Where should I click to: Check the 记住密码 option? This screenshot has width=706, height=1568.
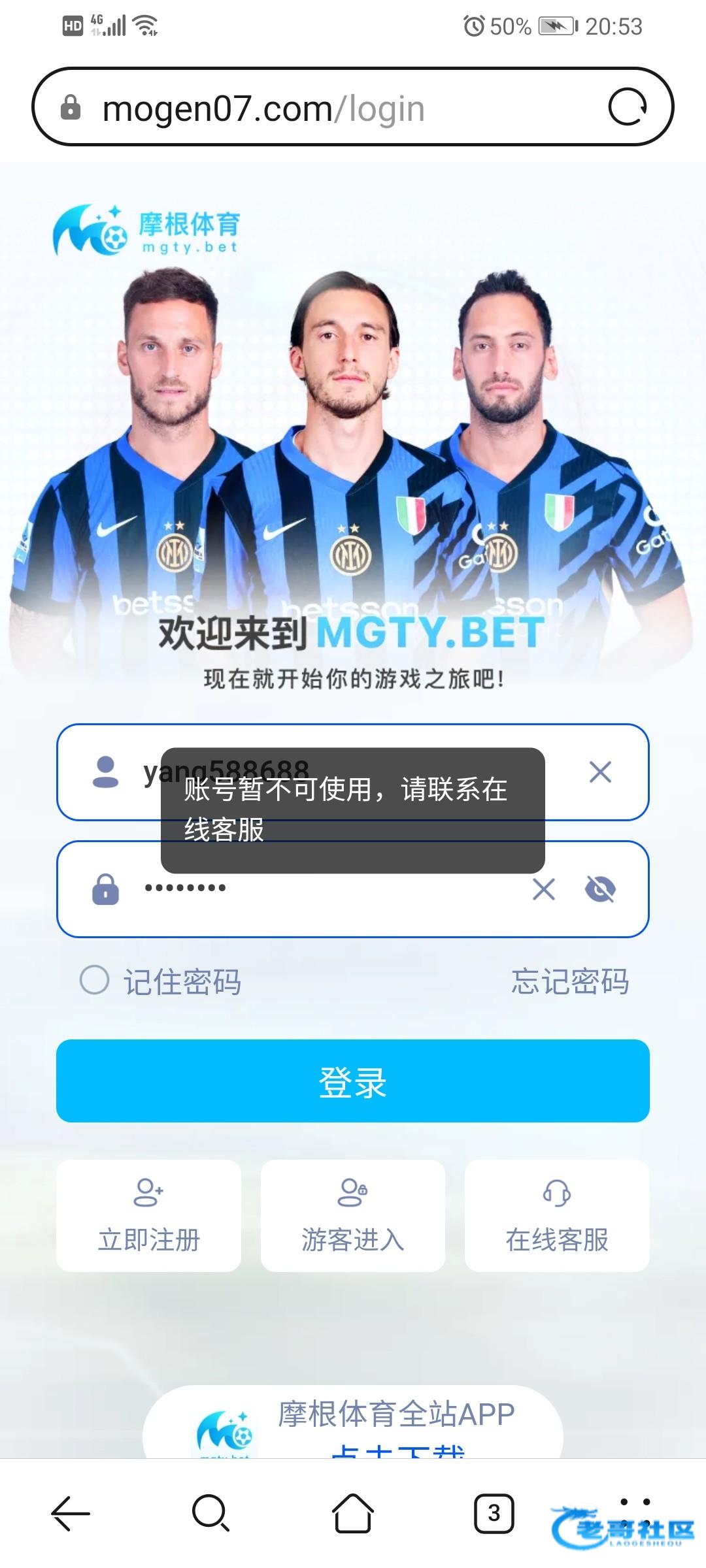coord(95,980)
